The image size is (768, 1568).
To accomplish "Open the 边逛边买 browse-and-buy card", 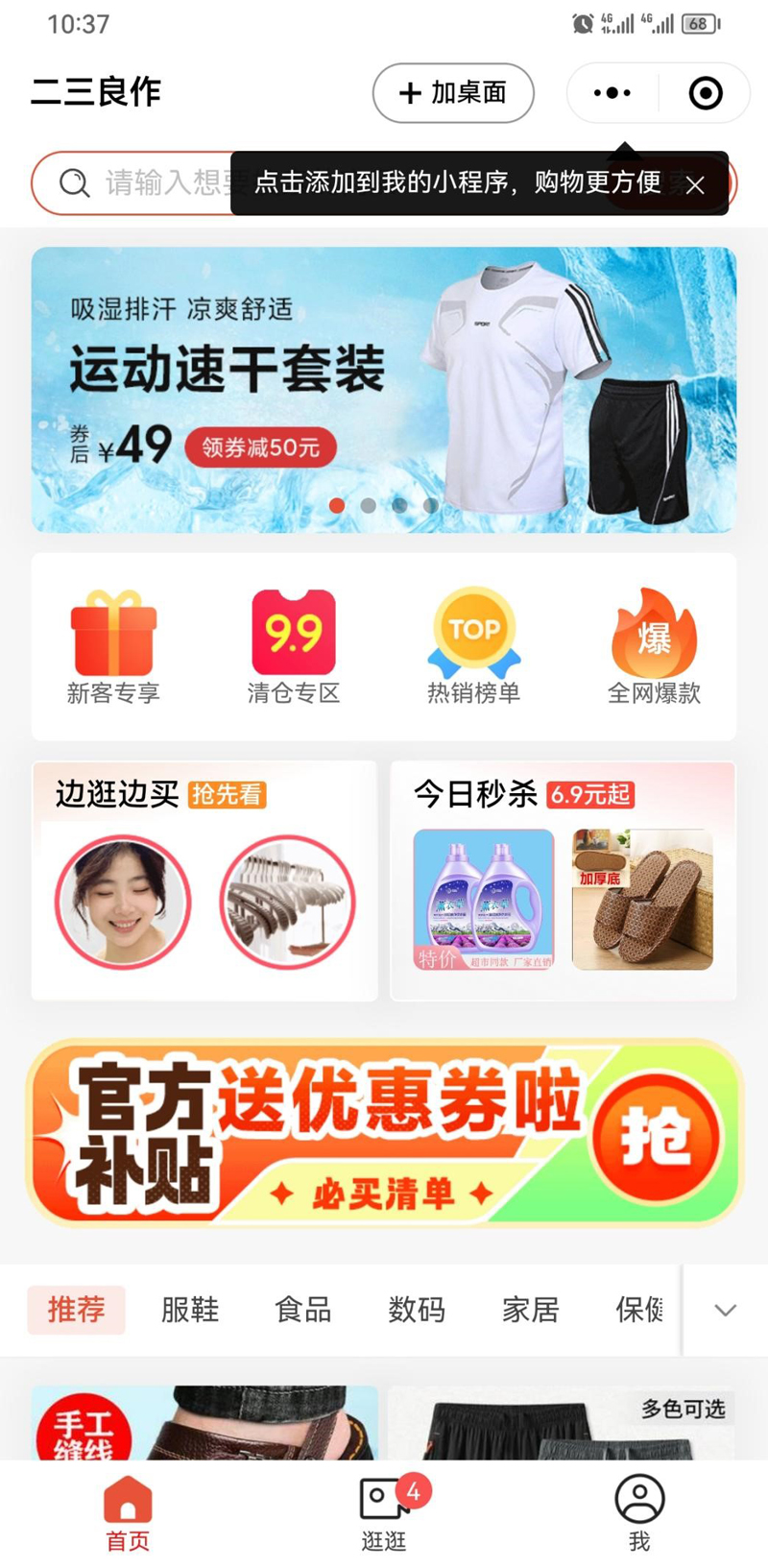I will (204, 880).
